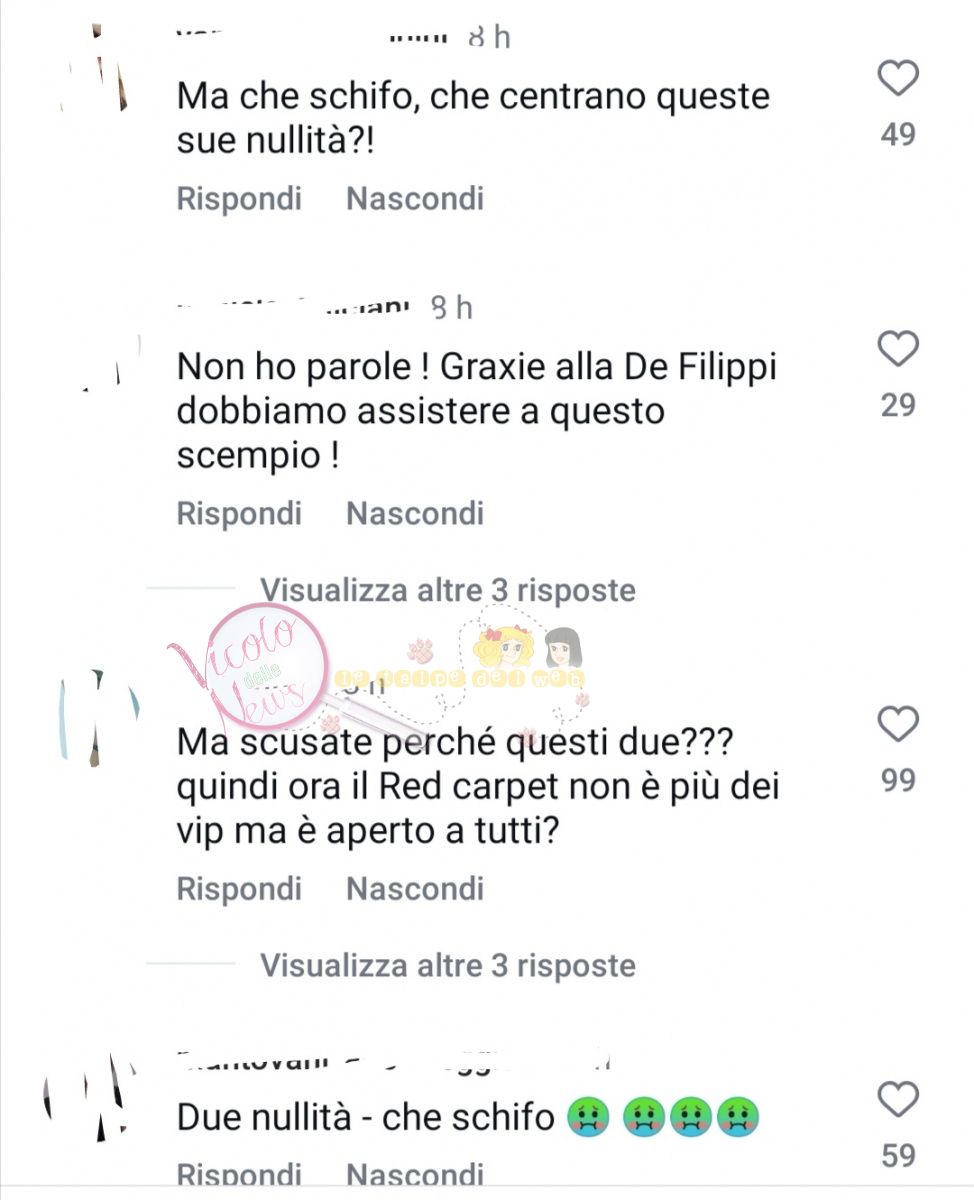Tap Nascondi under the 'Non ho parole' comment
This screenshot has width=974, height=1200.
(x=414, y=513)
